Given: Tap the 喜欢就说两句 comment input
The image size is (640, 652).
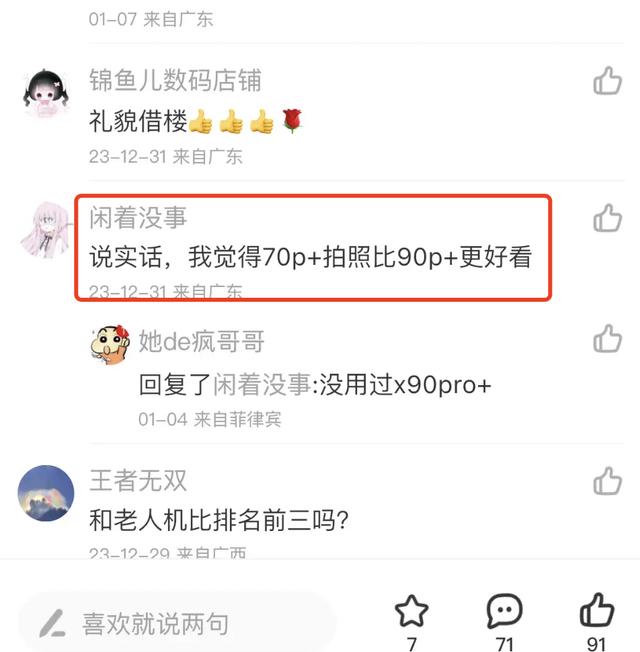Looking at the screenshot, I should pyautogui.click(x=176, y=624).
